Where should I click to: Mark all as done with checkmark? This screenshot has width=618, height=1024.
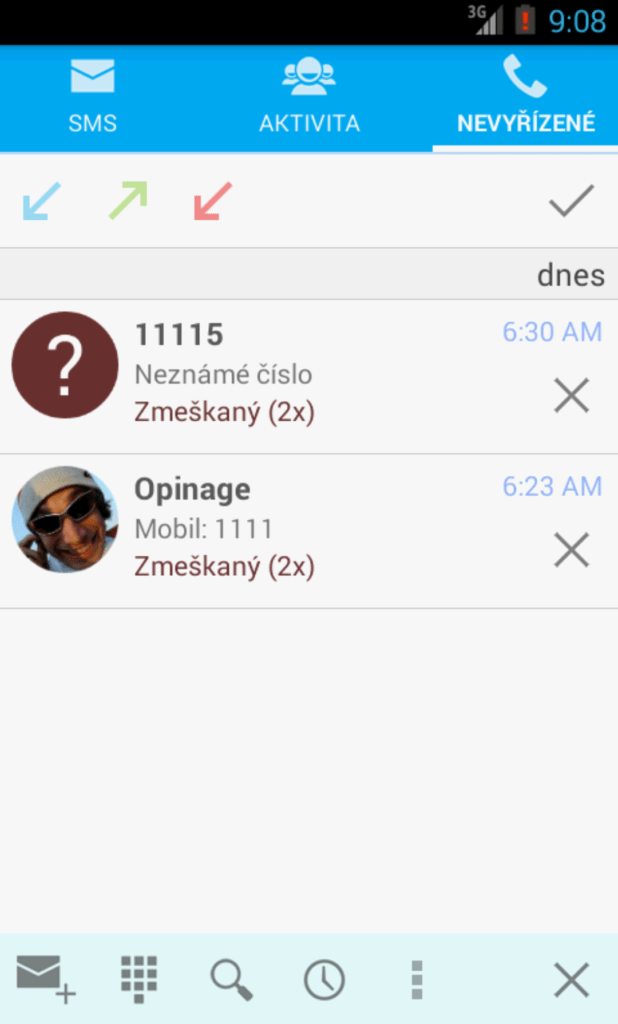point(571,201)
